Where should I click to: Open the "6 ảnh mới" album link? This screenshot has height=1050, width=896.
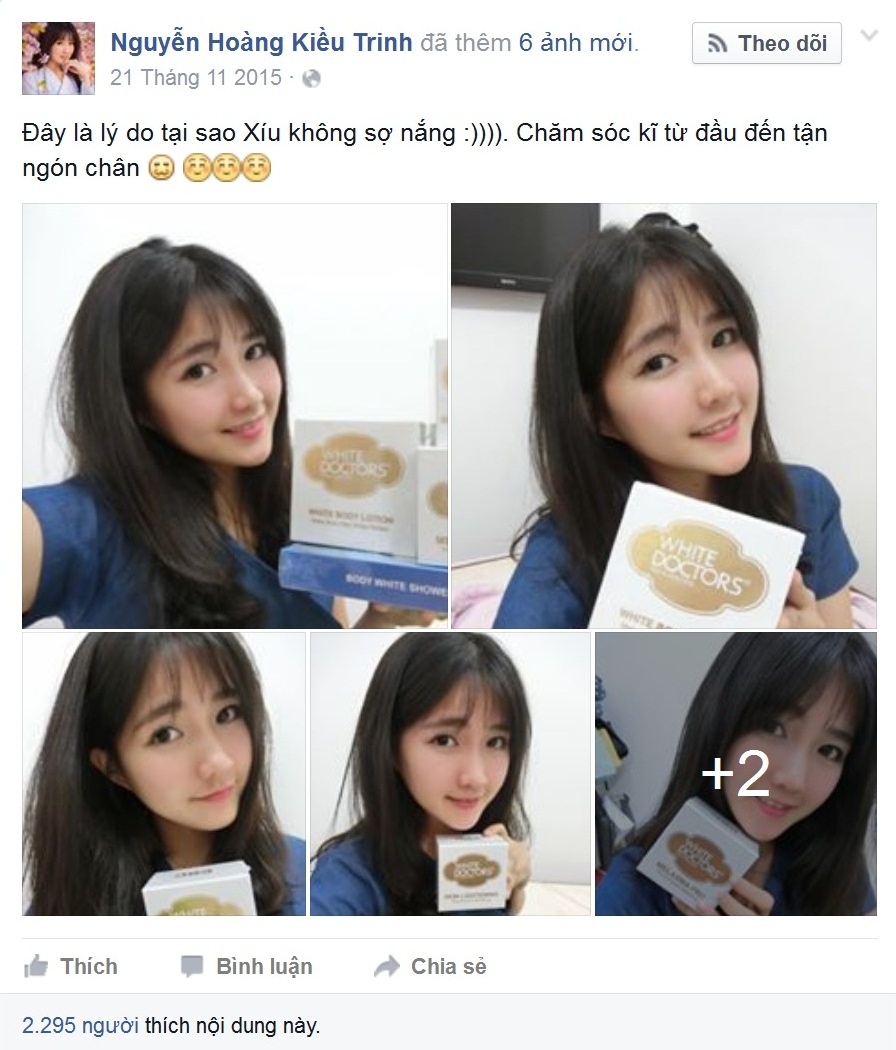pos(575,43)
